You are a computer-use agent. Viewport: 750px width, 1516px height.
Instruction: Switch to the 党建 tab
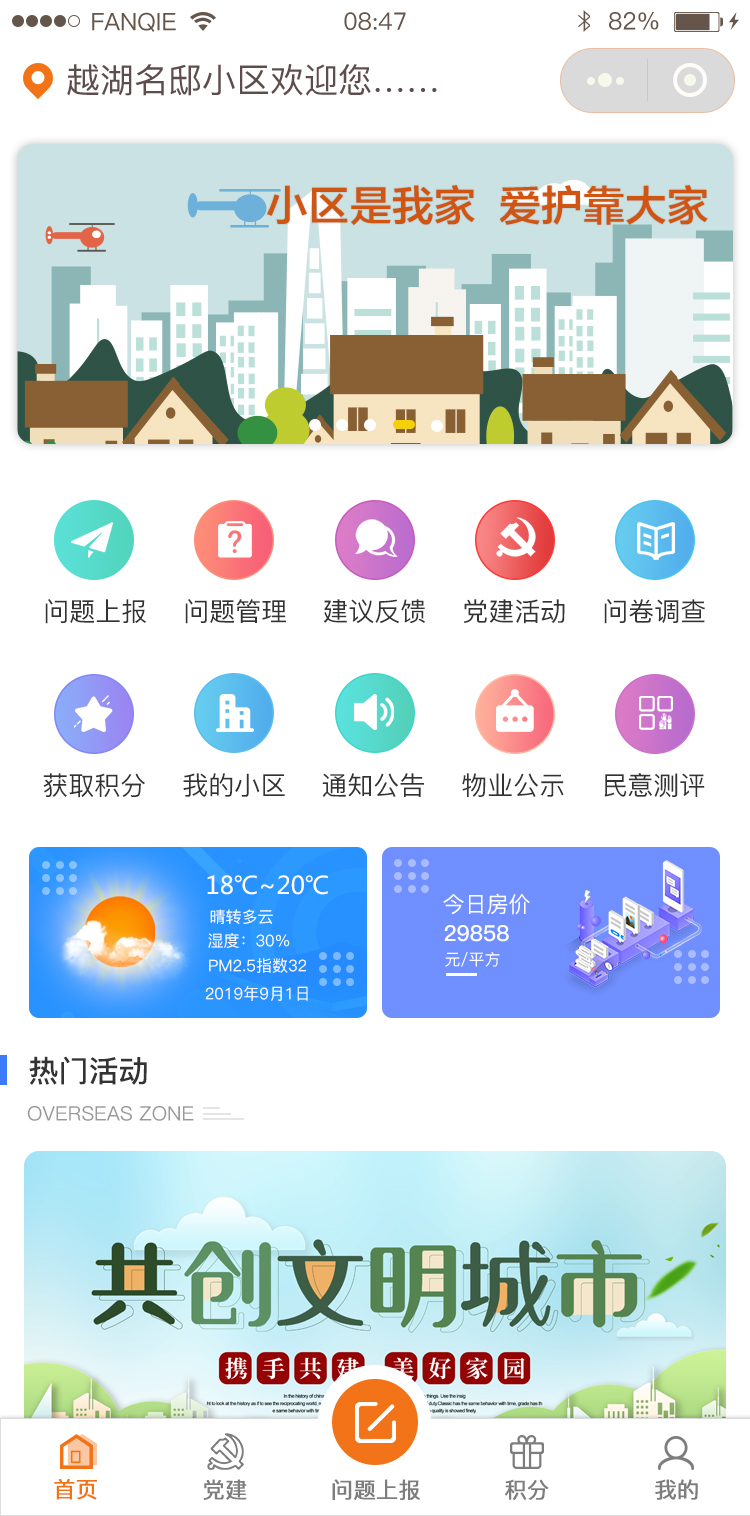tap(225, 1468)
